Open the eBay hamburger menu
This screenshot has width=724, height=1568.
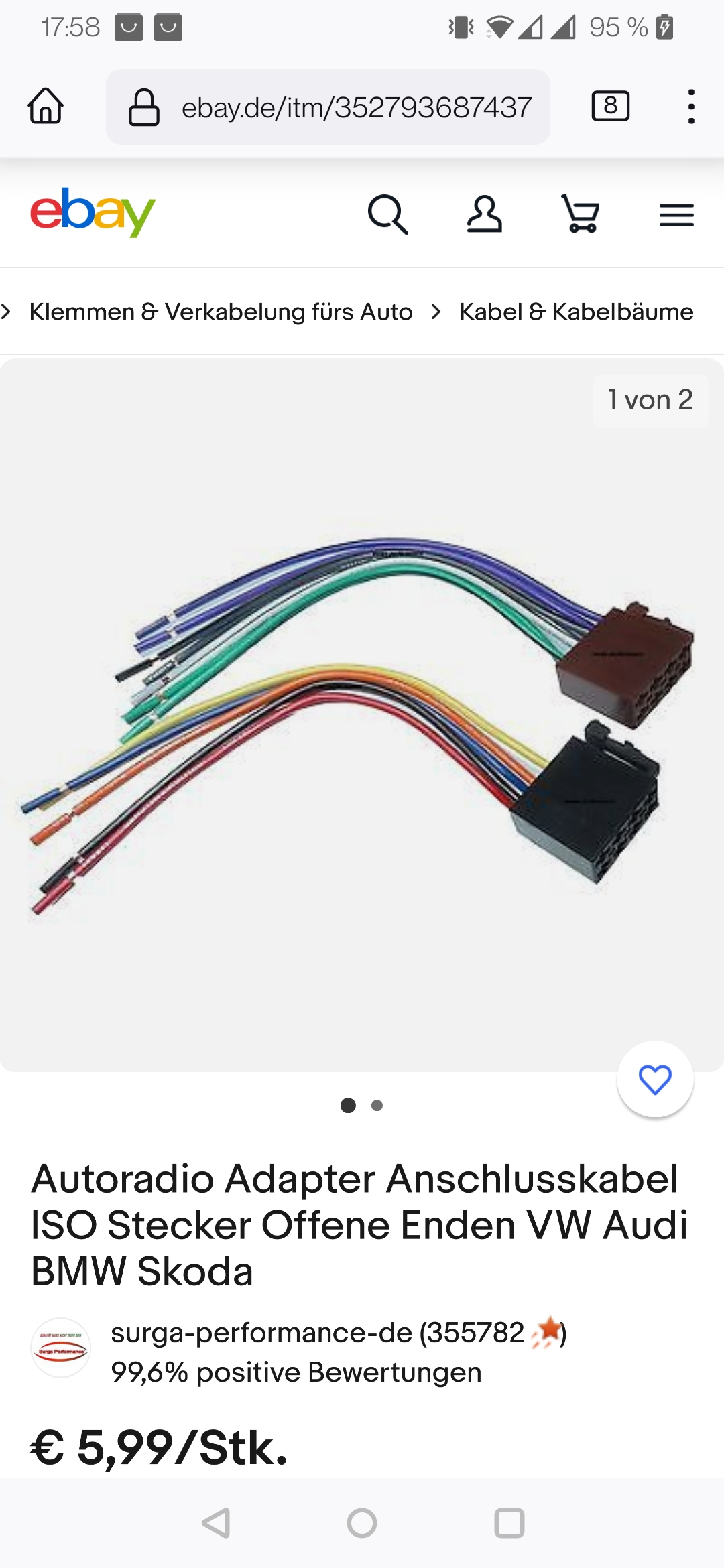click(676, 215)
